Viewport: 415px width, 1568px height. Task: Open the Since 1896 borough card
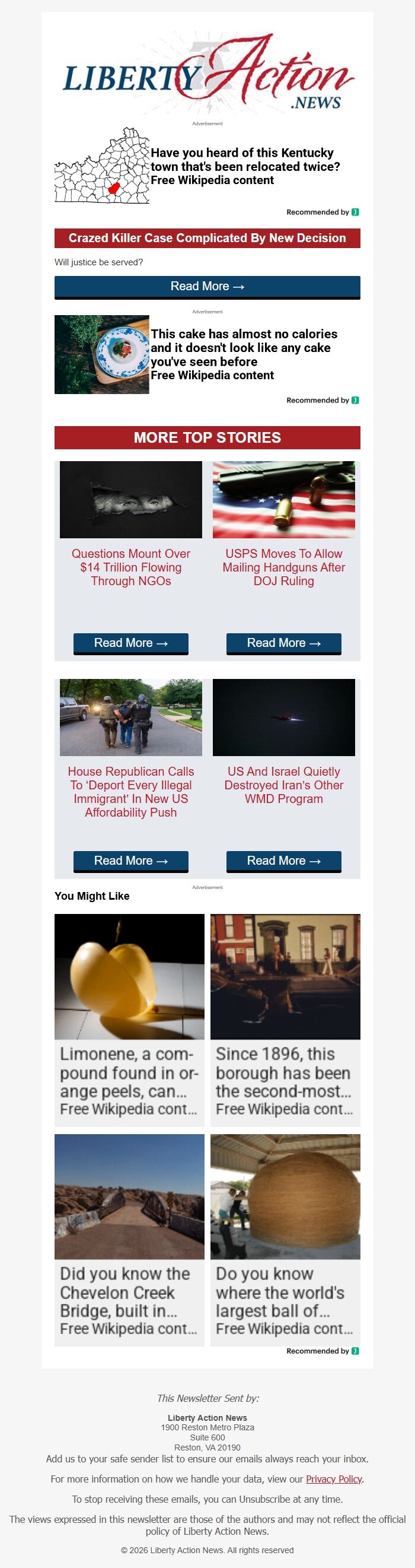point(285,1019)
